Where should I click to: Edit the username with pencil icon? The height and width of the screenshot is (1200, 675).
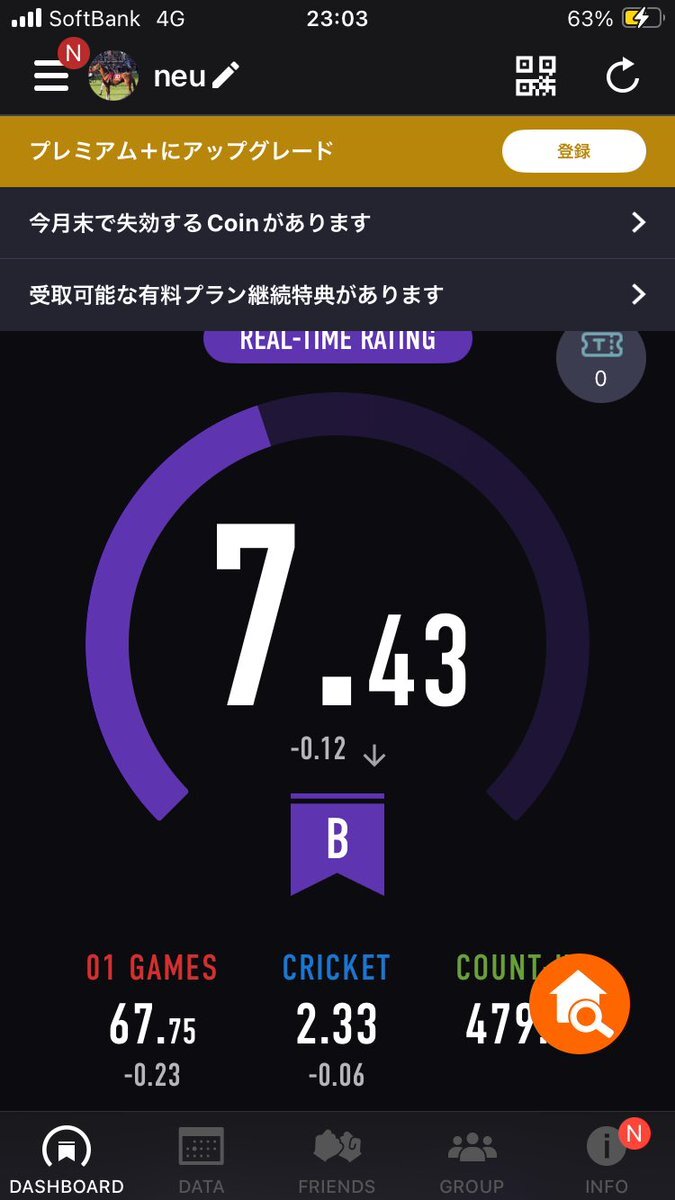pos(226,76)
